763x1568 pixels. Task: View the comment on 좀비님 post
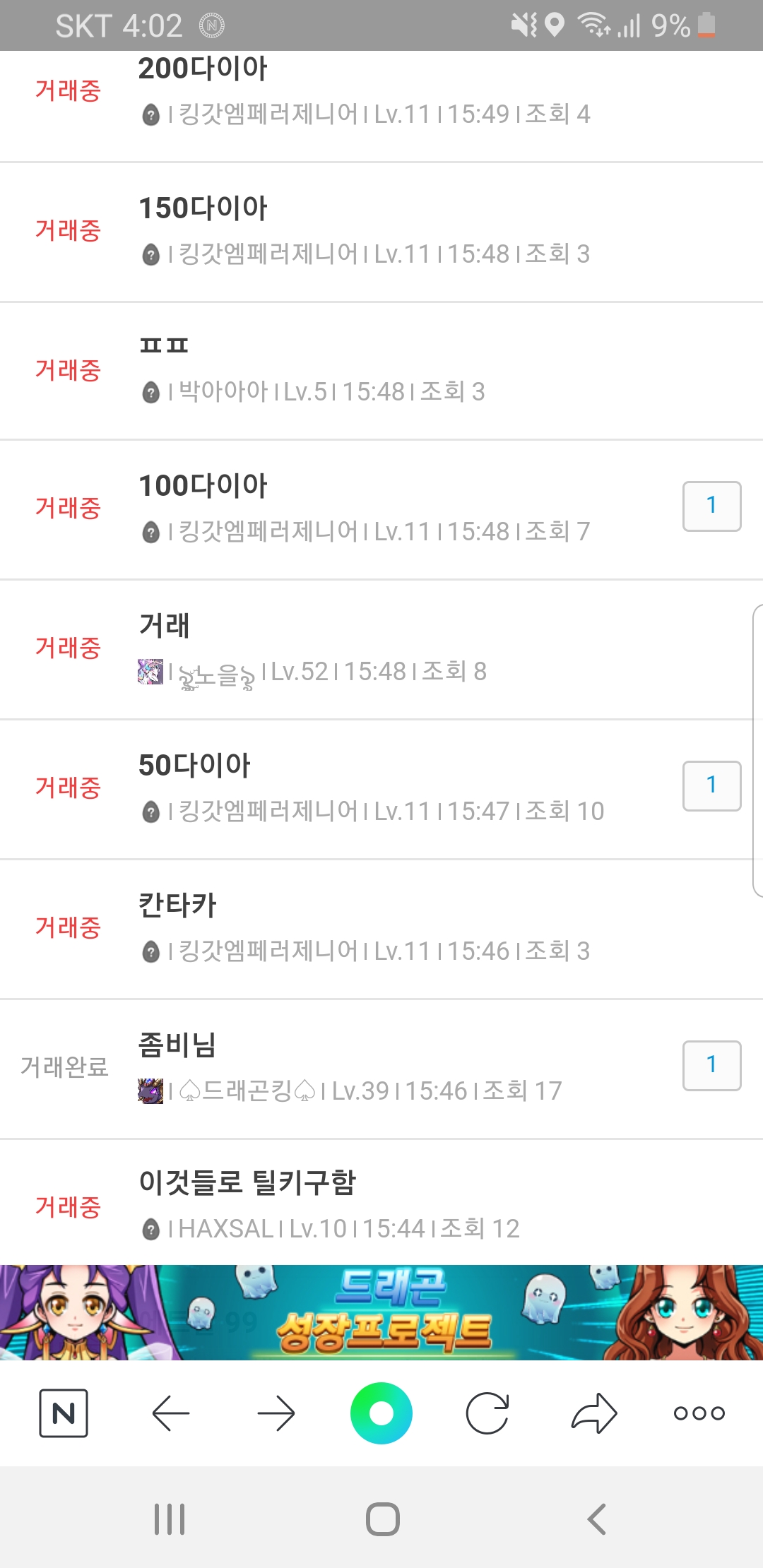click(711, 1065)
